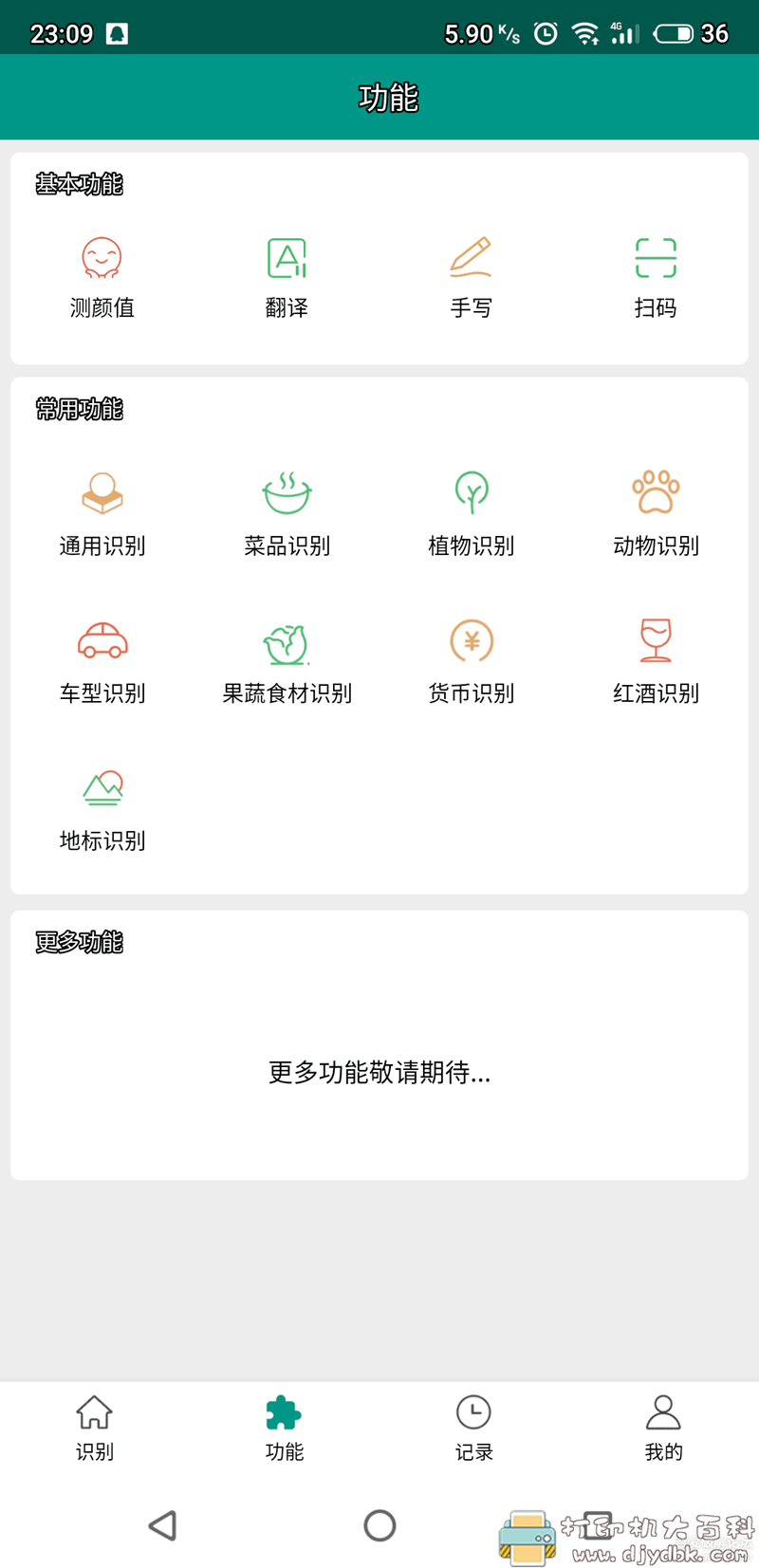Tap the 更多功能敬请期待 placeholder text
The image size is (759, 1568).
[379, 1073]
